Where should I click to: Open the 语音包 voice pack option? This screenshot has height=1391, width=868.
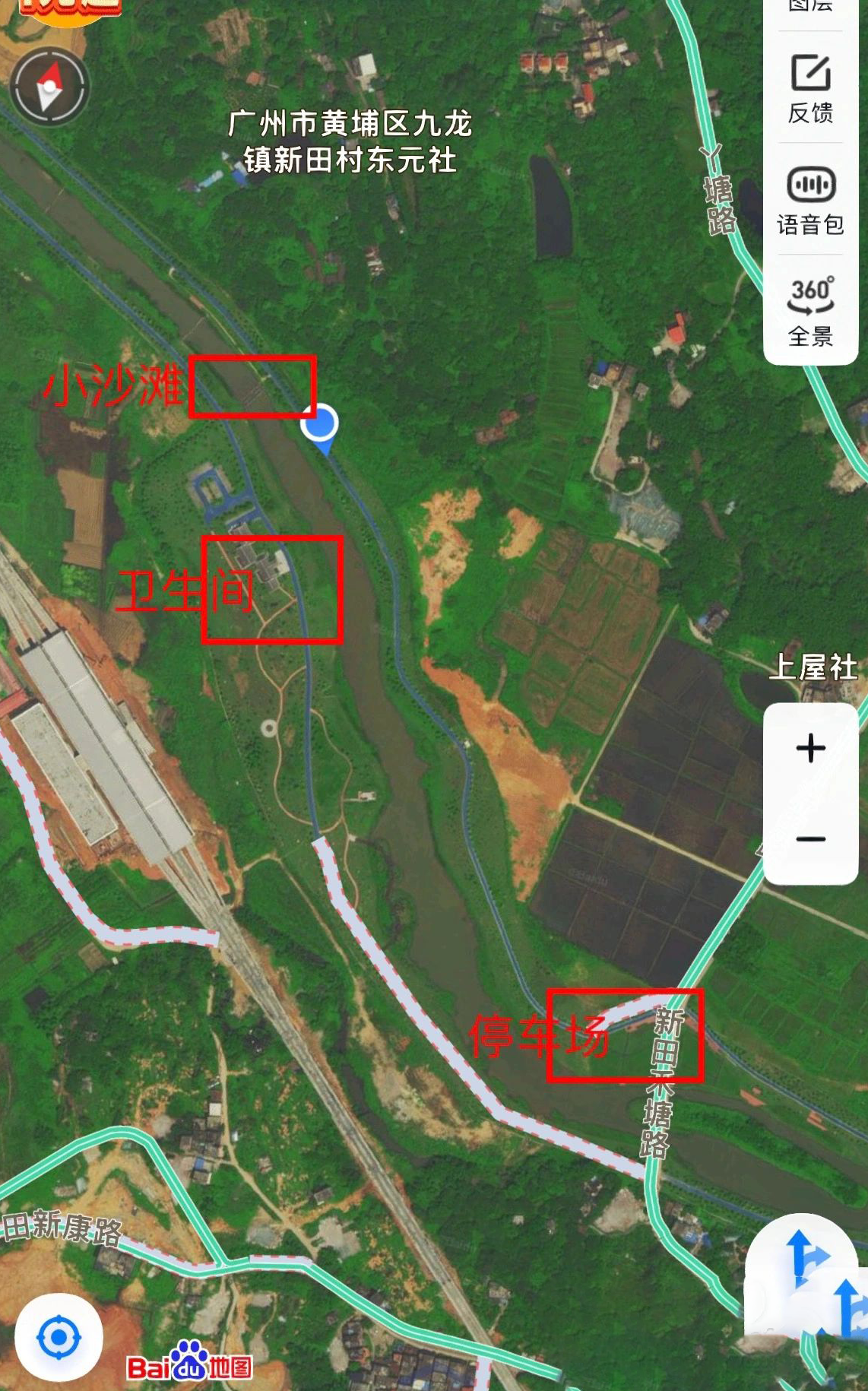pyautogui.click(x=810, y=200)
